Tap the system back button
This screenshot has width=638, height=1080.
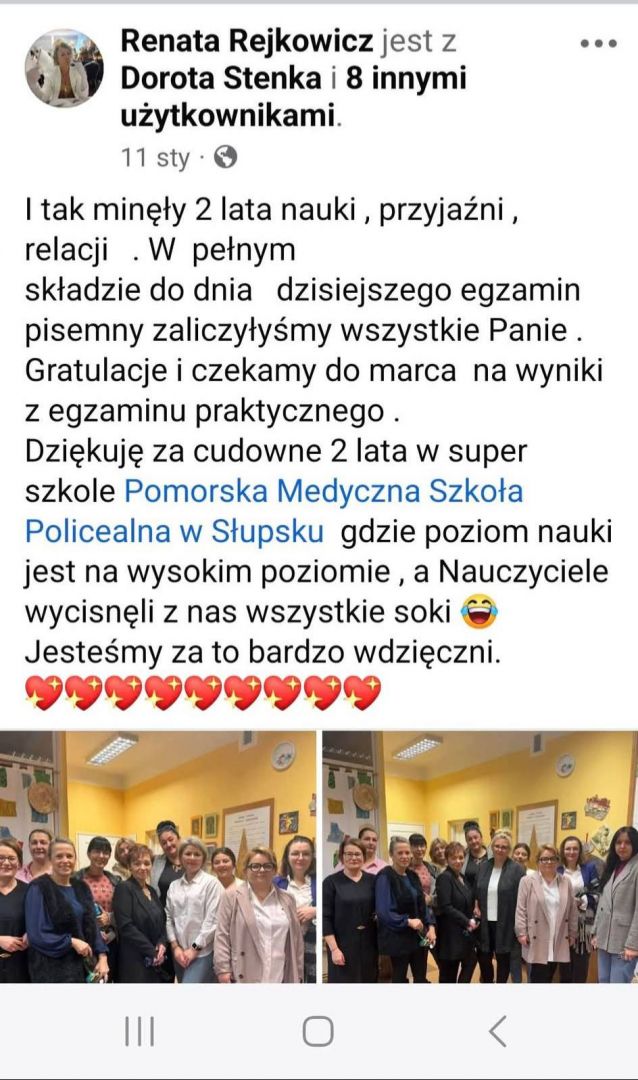pyautogui.click(x=497, y=1031)
